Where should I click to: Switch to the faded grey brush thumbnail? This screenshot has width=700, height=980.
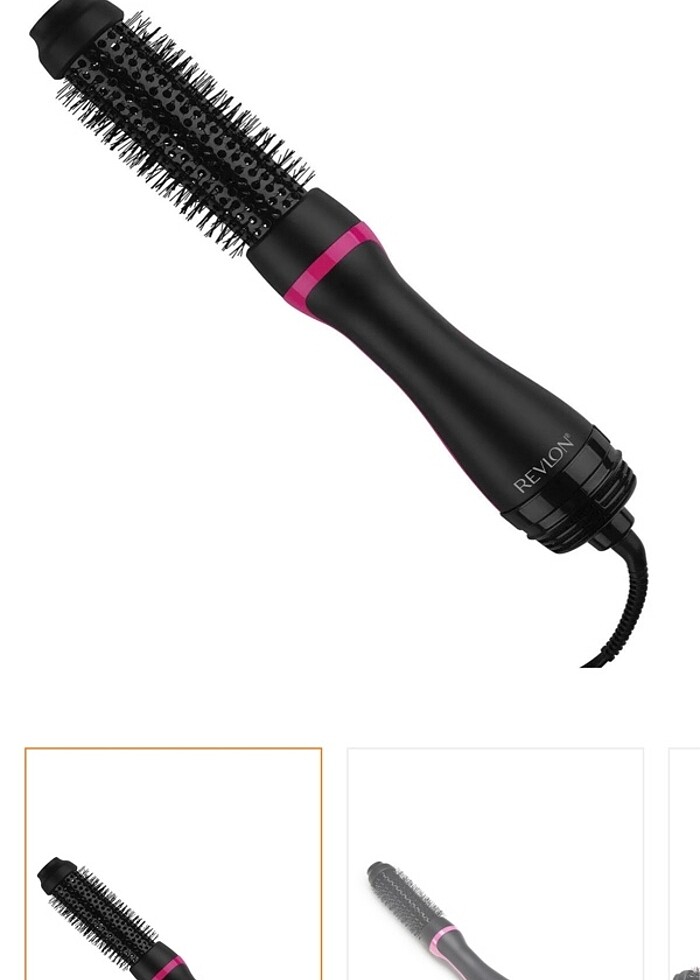click(x=495, y=865)
